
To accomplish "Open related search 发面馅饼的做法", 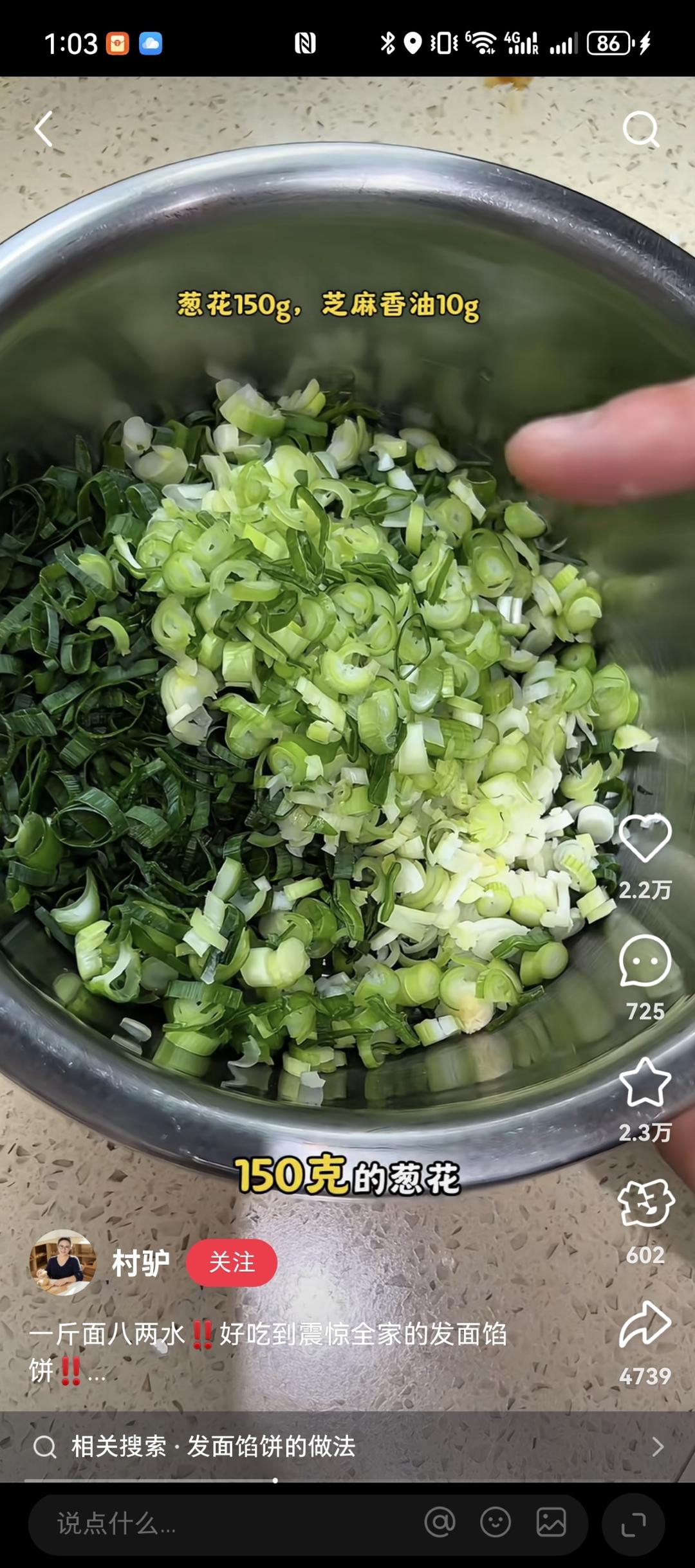I will pyautogui.click(x=347, y=1446).
